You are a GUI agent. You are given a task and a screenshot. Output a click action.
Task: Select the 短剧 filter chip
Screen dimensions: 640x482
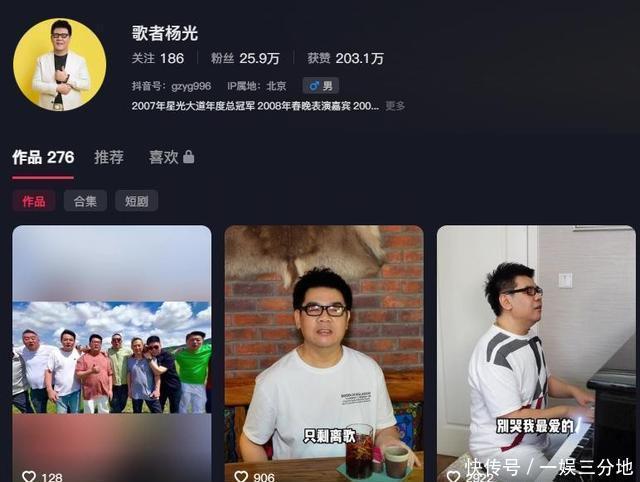[x=136, y=201]
